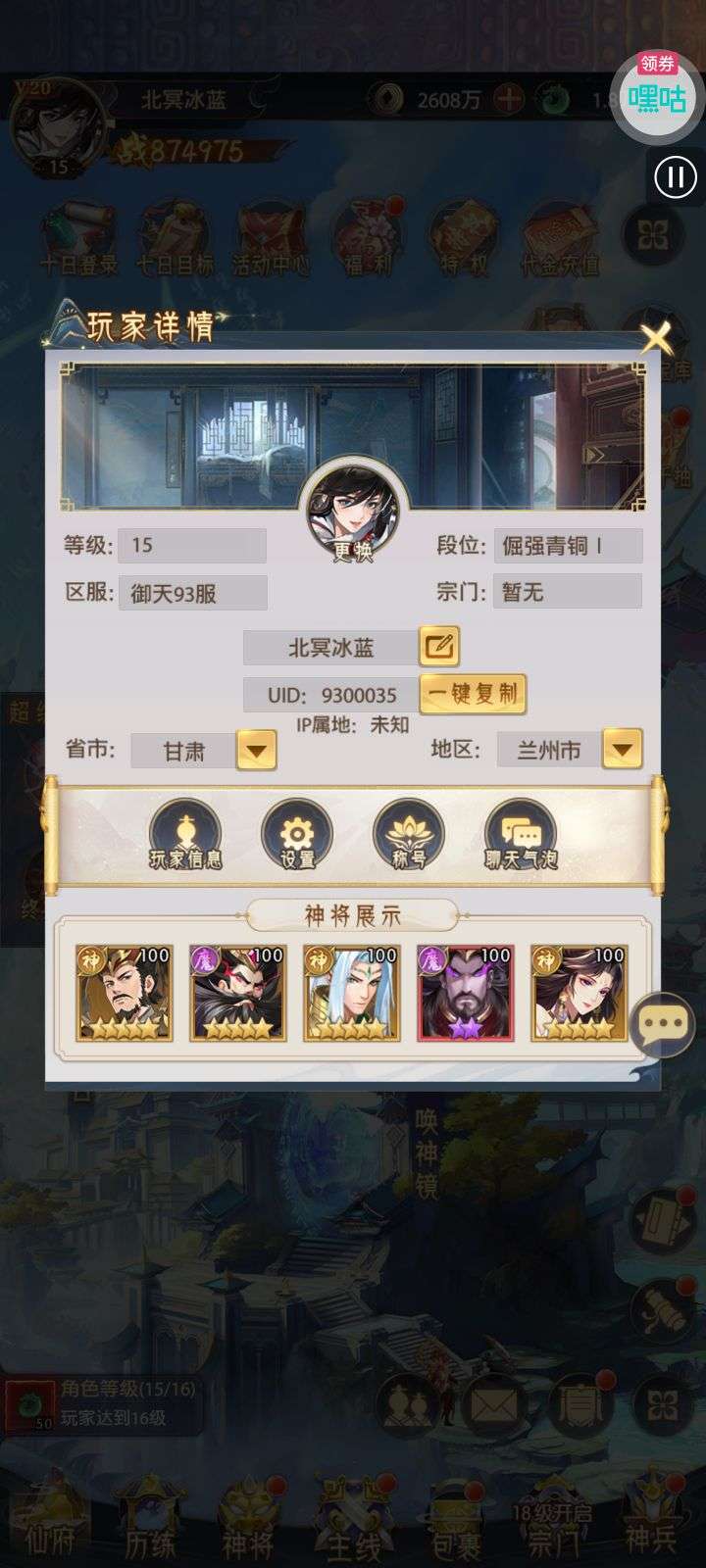Open the 称号 titles menu
706x1568 pixels.
tap(409, 834)
